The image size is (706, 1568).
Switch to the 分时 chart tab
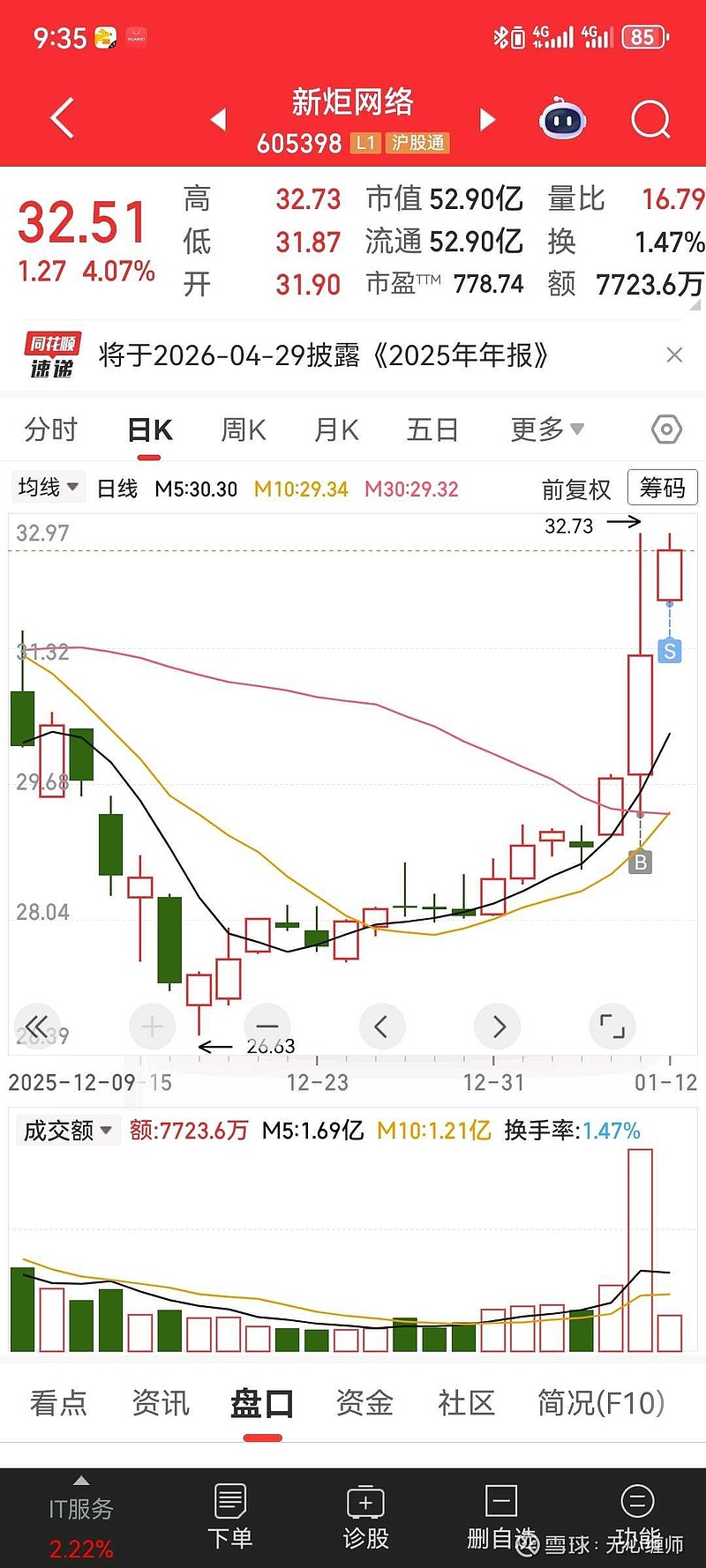(x=51, y=430)
